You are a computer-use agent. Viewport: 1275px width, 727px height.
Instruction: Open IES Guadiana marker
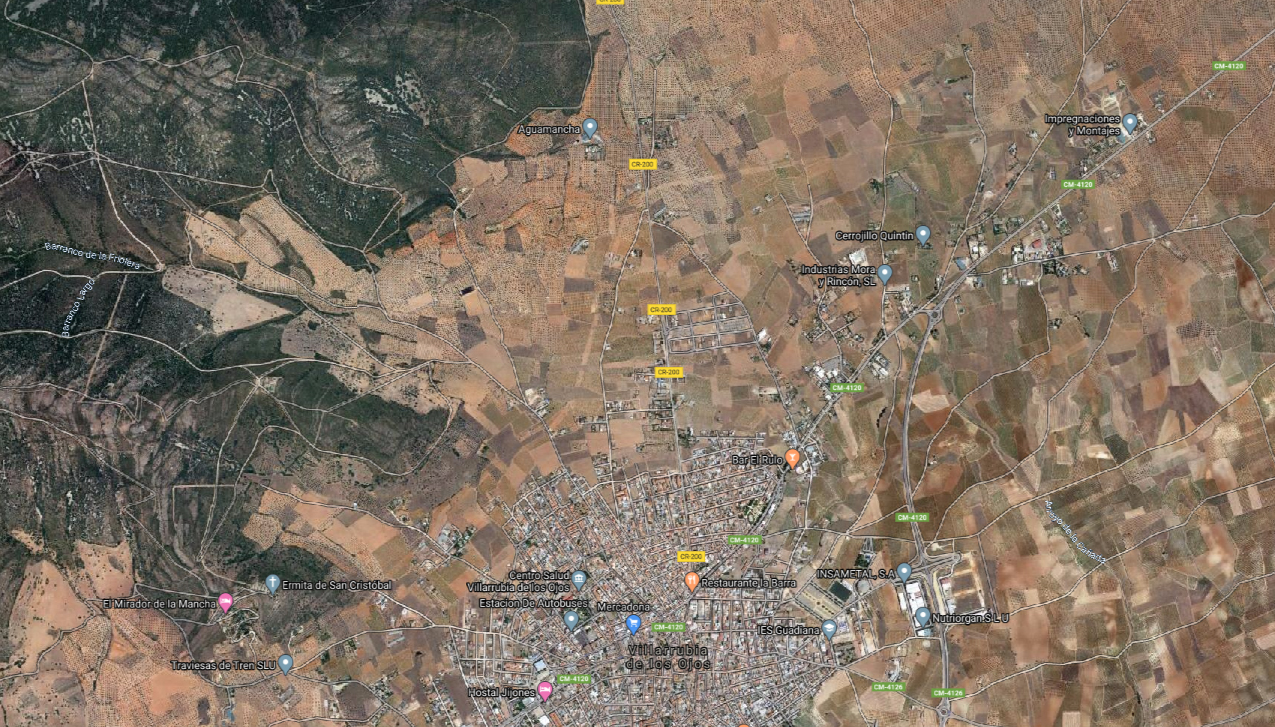tap(829, 628)
